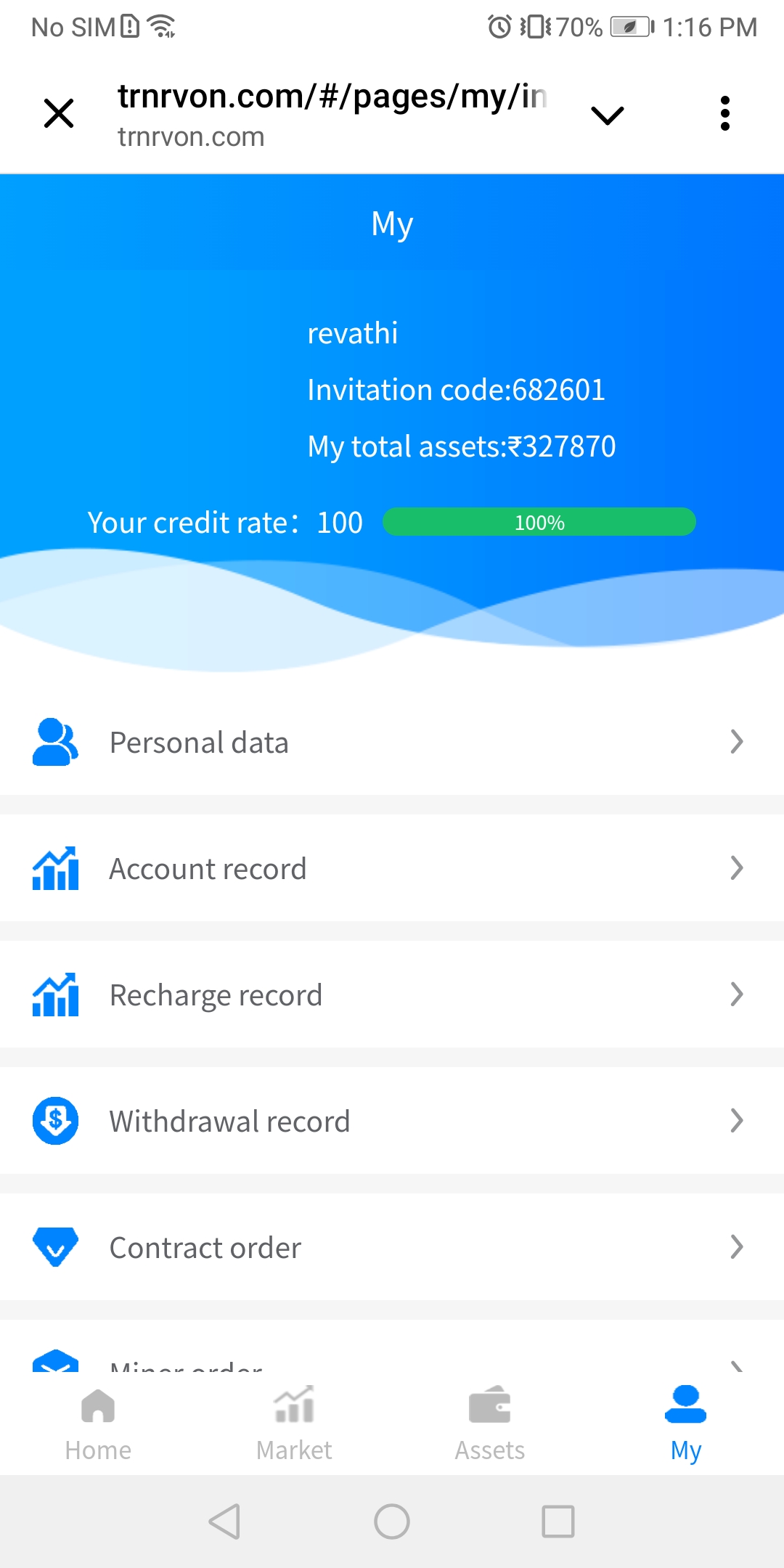Tap the system back button

(225, 1522)
